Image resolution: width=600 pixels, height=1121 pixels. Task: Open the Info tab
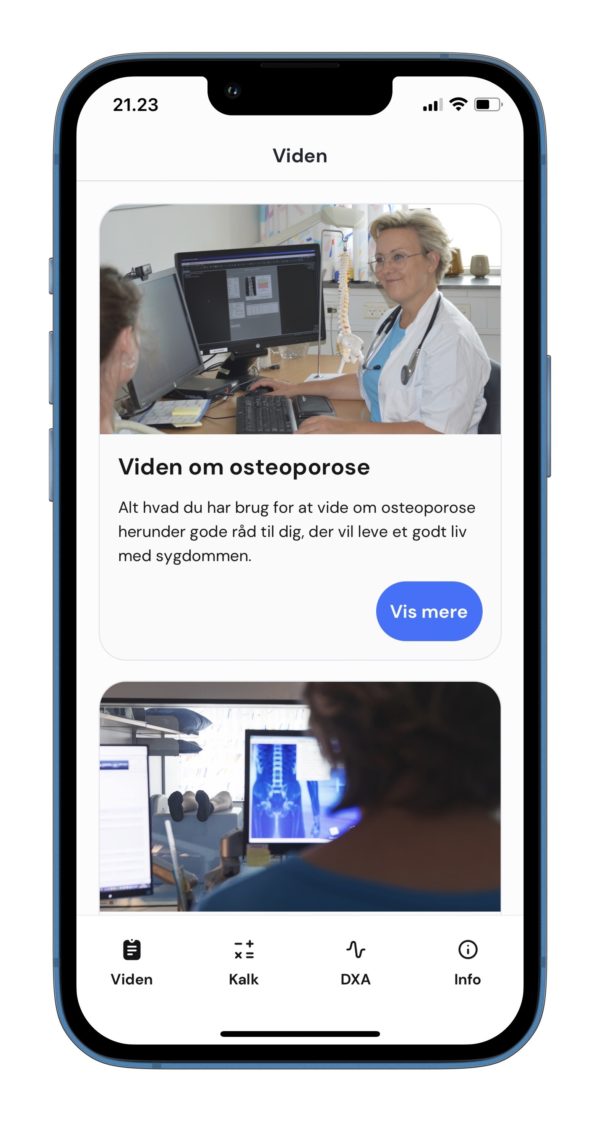tap(467, 963)
